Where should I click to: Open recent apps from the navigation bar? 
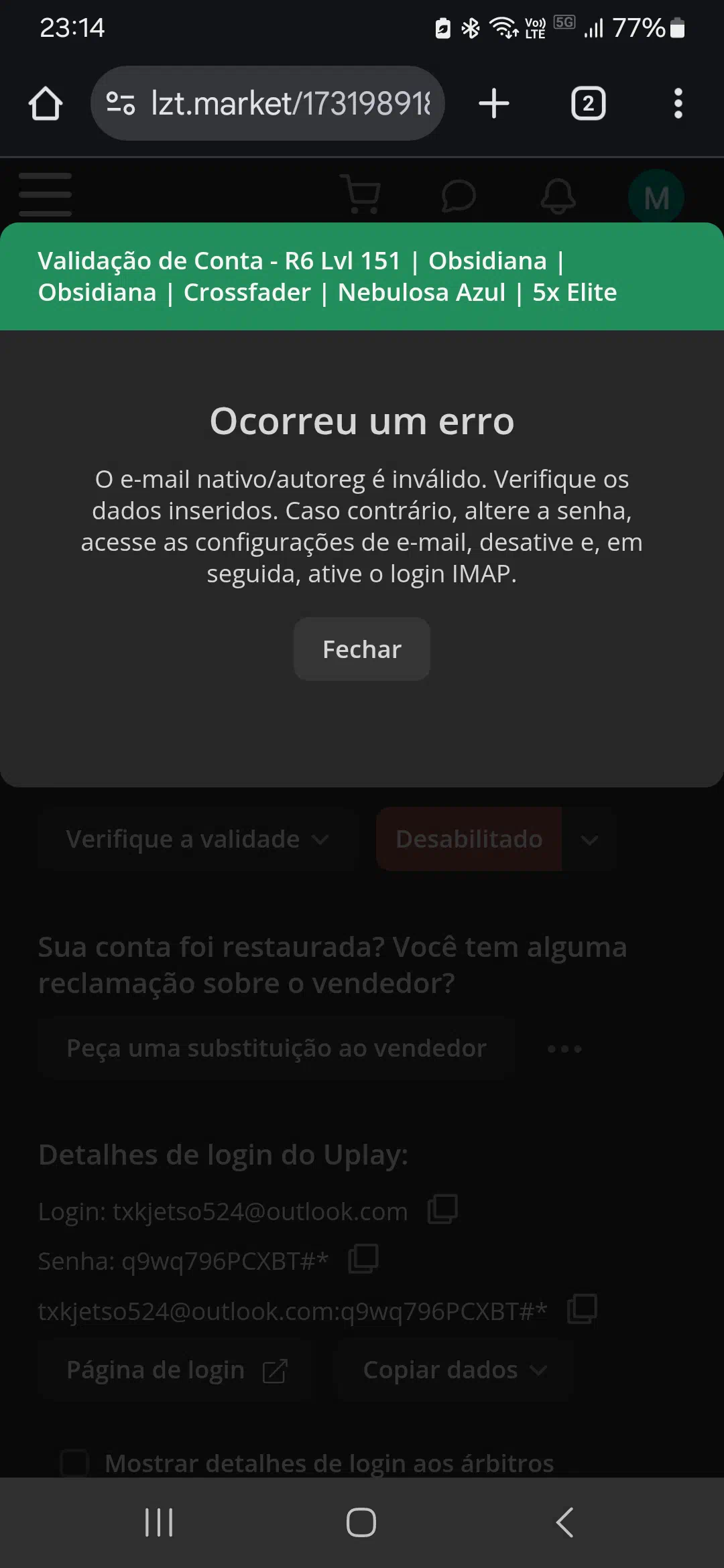(159, 1522)
